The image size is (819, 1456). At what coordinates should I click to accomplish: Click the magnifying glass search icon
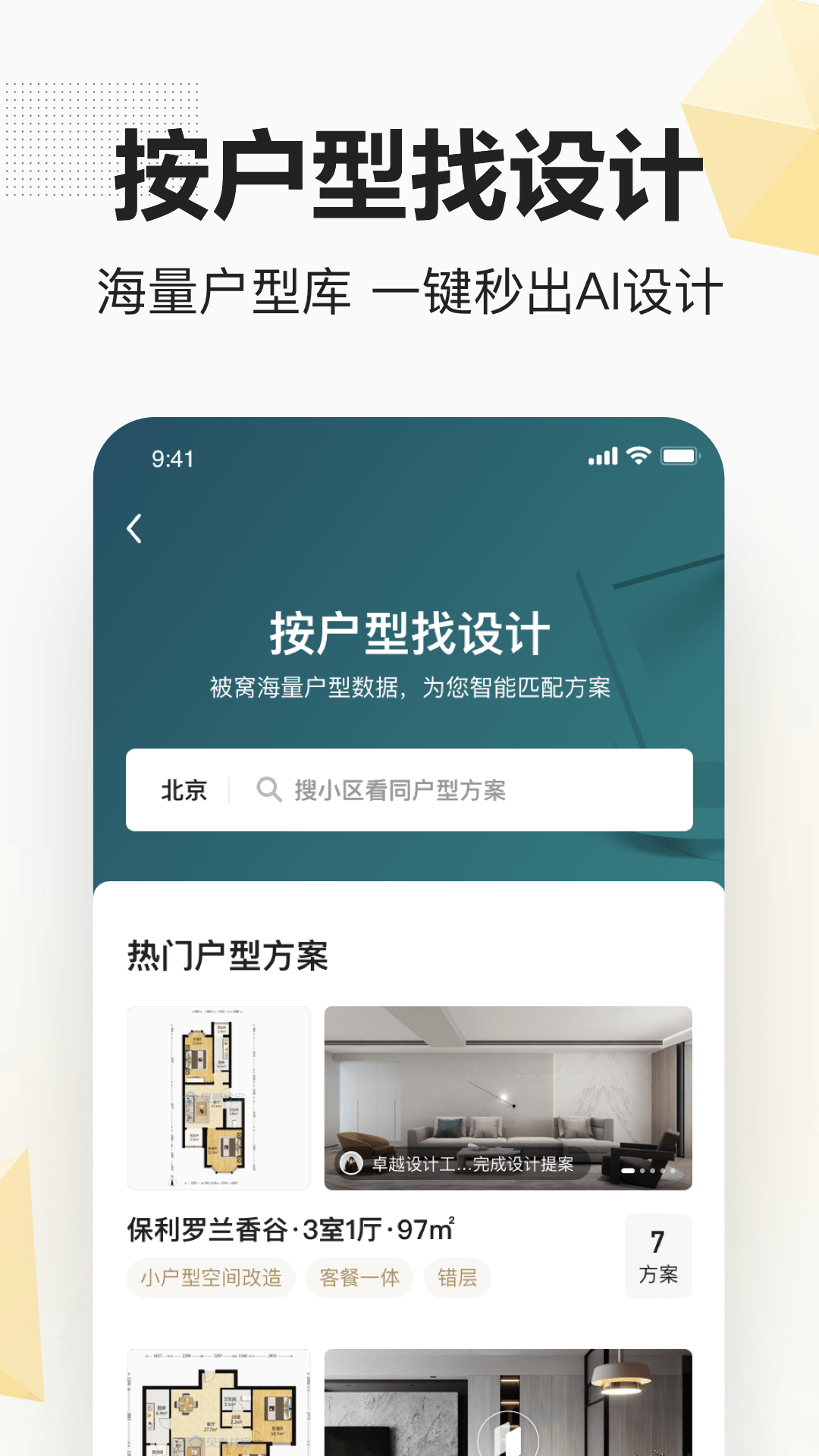coord(271,791)
